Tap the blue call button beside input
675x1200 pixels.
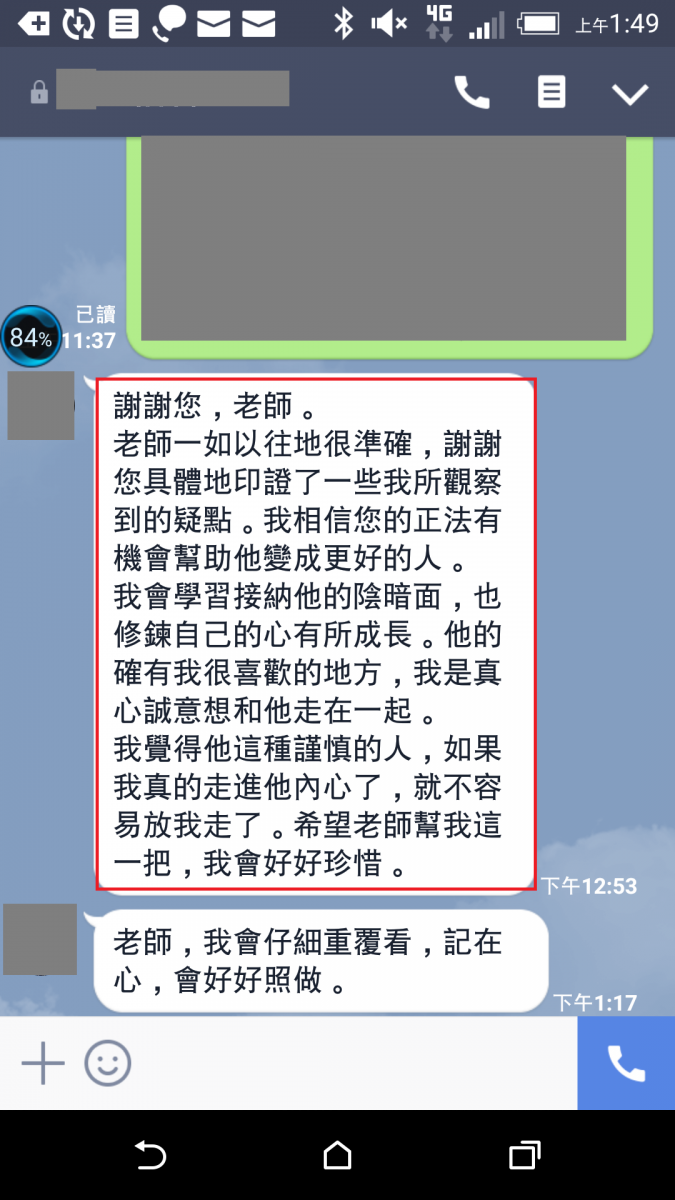[626, 1063]
